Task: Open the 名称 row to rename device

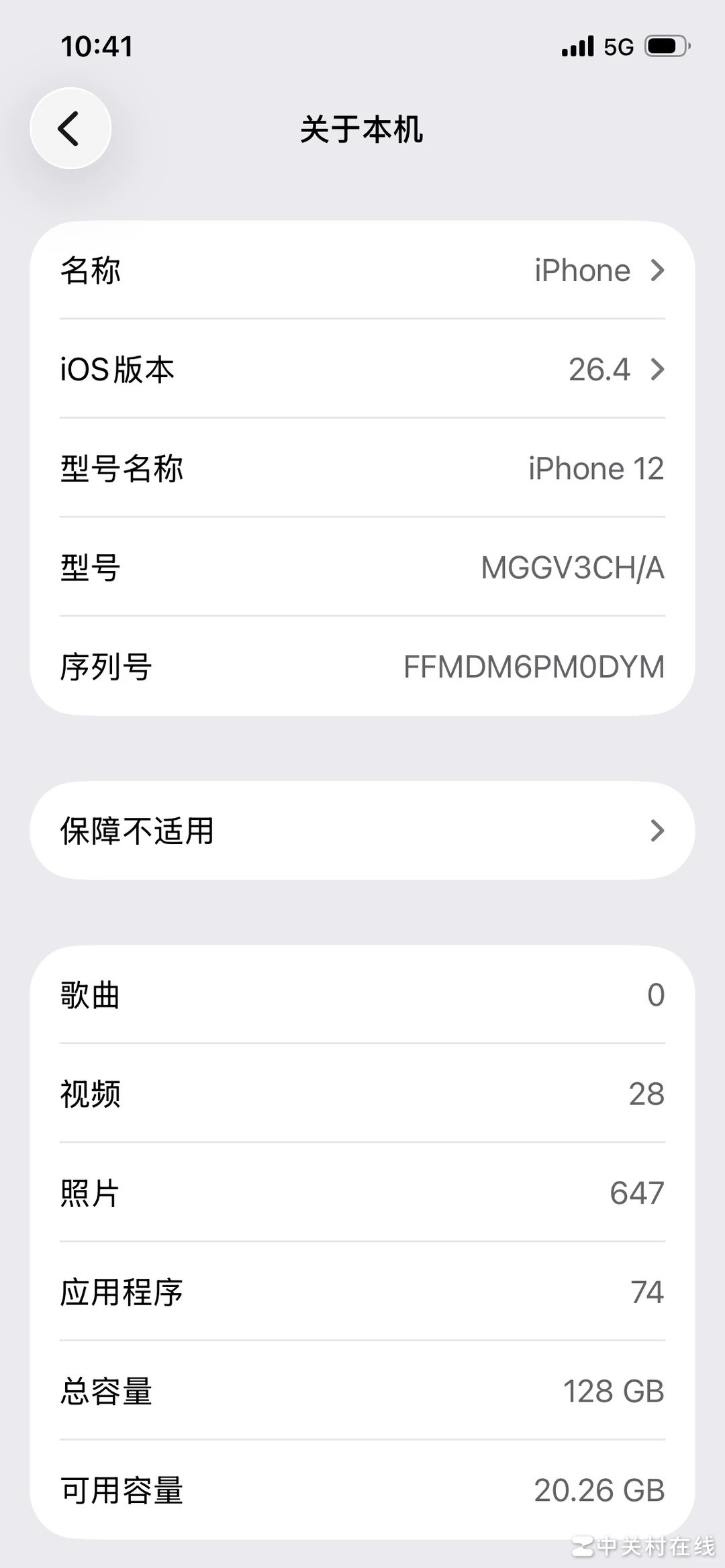Action: 362,270
